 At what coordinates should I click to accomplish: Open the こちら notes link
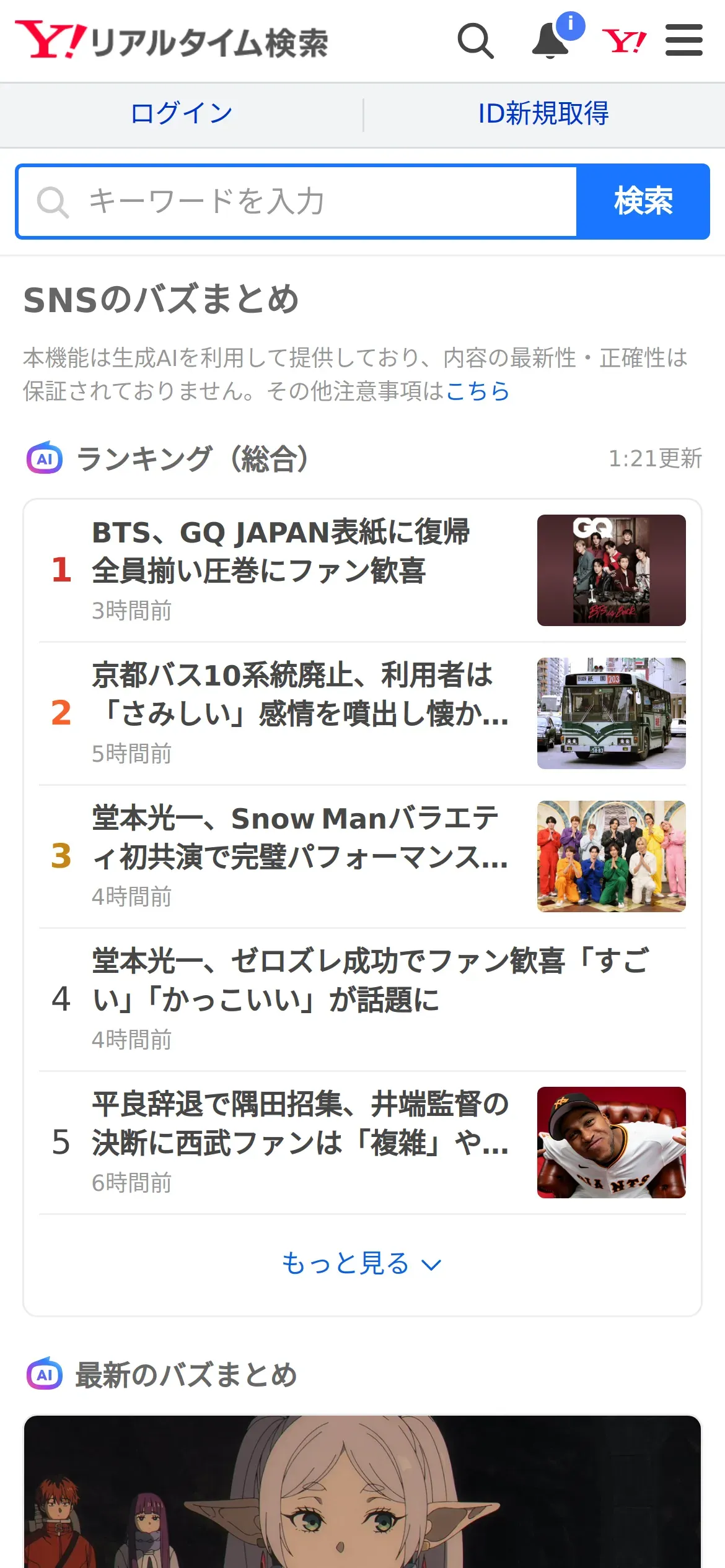coord(477,391)
